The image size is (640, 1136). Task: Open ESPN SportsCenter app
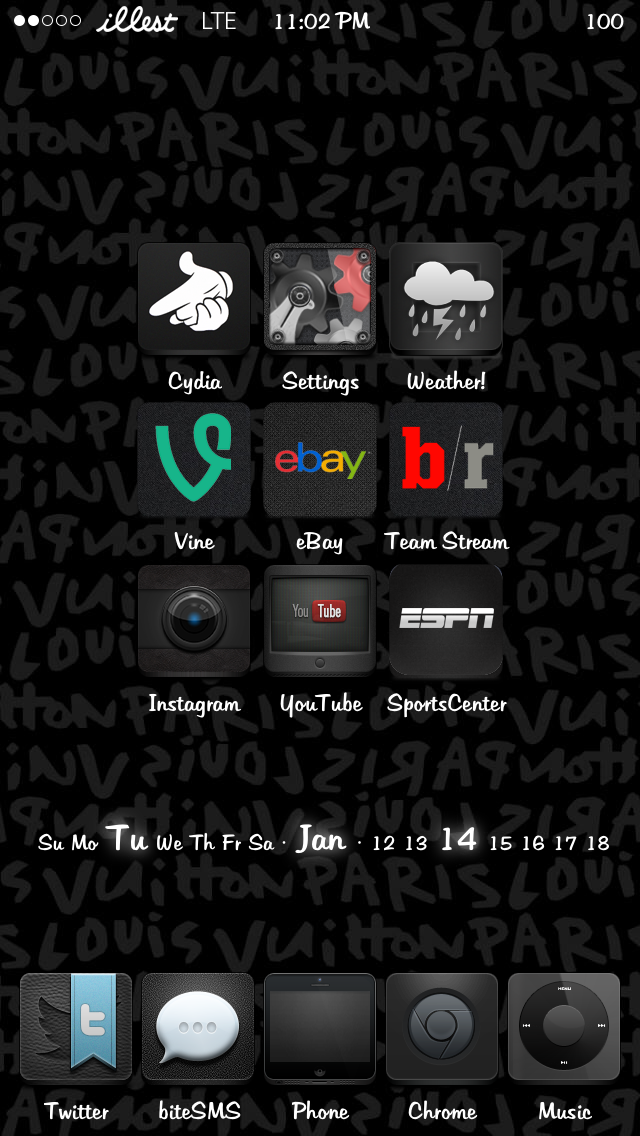446,620
